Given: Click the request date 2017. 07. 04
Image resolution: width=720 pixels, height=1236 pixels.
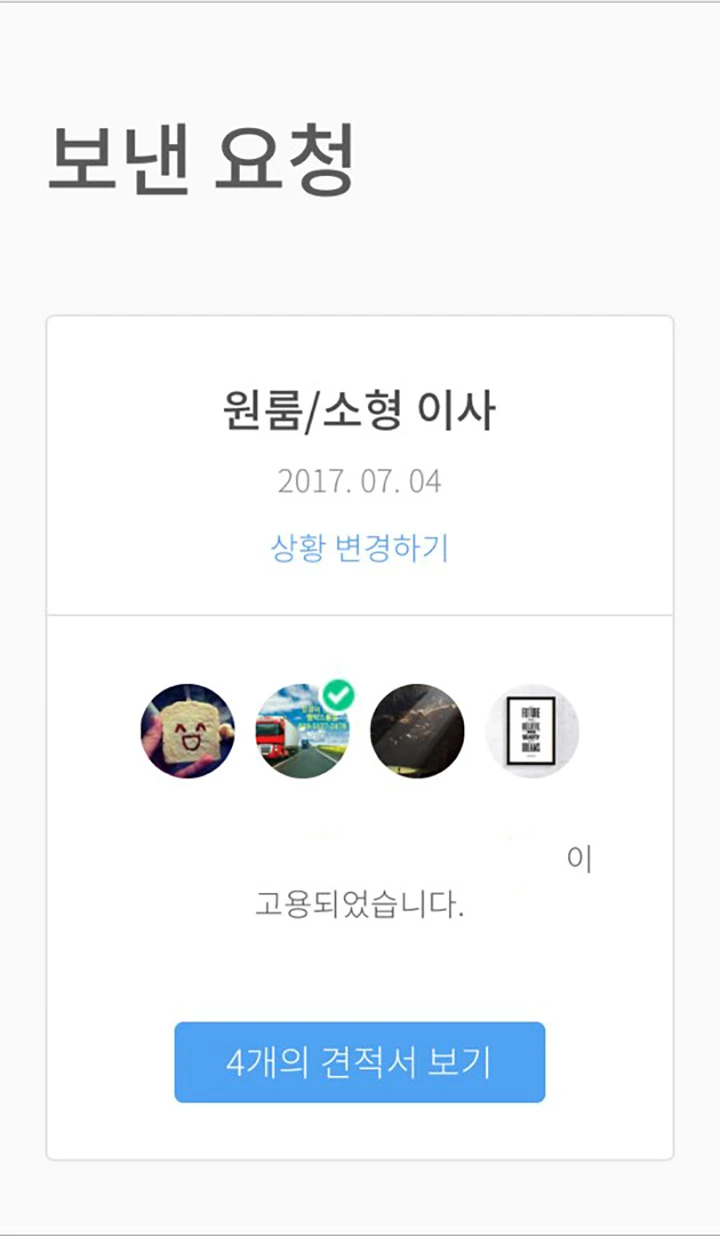Looking at the screenshot, I should pos(360,481).
